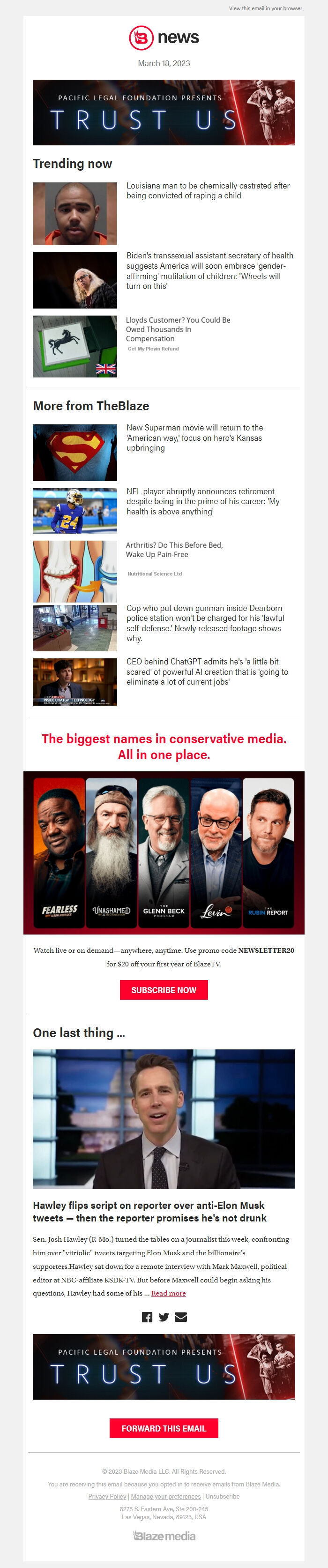
Task: Open the Privacy Policy link
Action: pos(107,1496)
